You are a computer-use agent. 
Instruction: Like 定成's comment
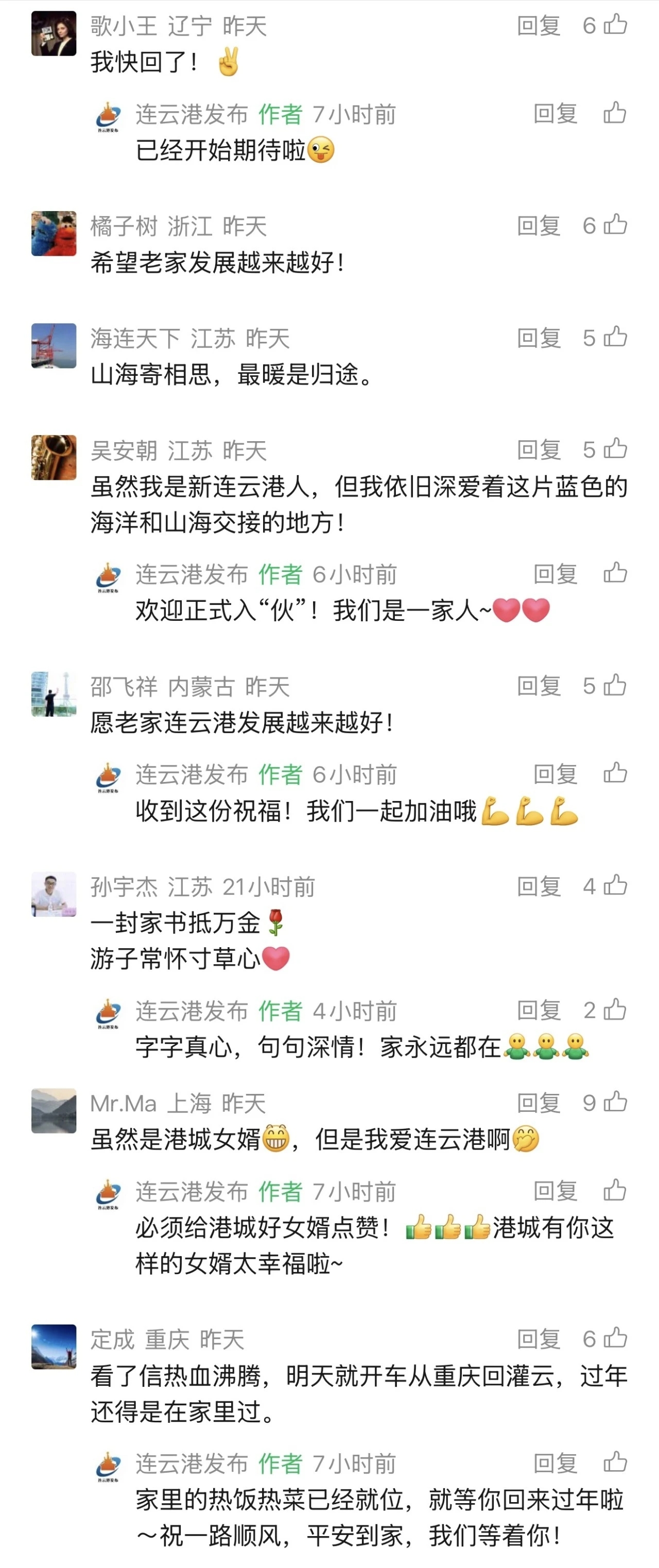point(615,1338)
